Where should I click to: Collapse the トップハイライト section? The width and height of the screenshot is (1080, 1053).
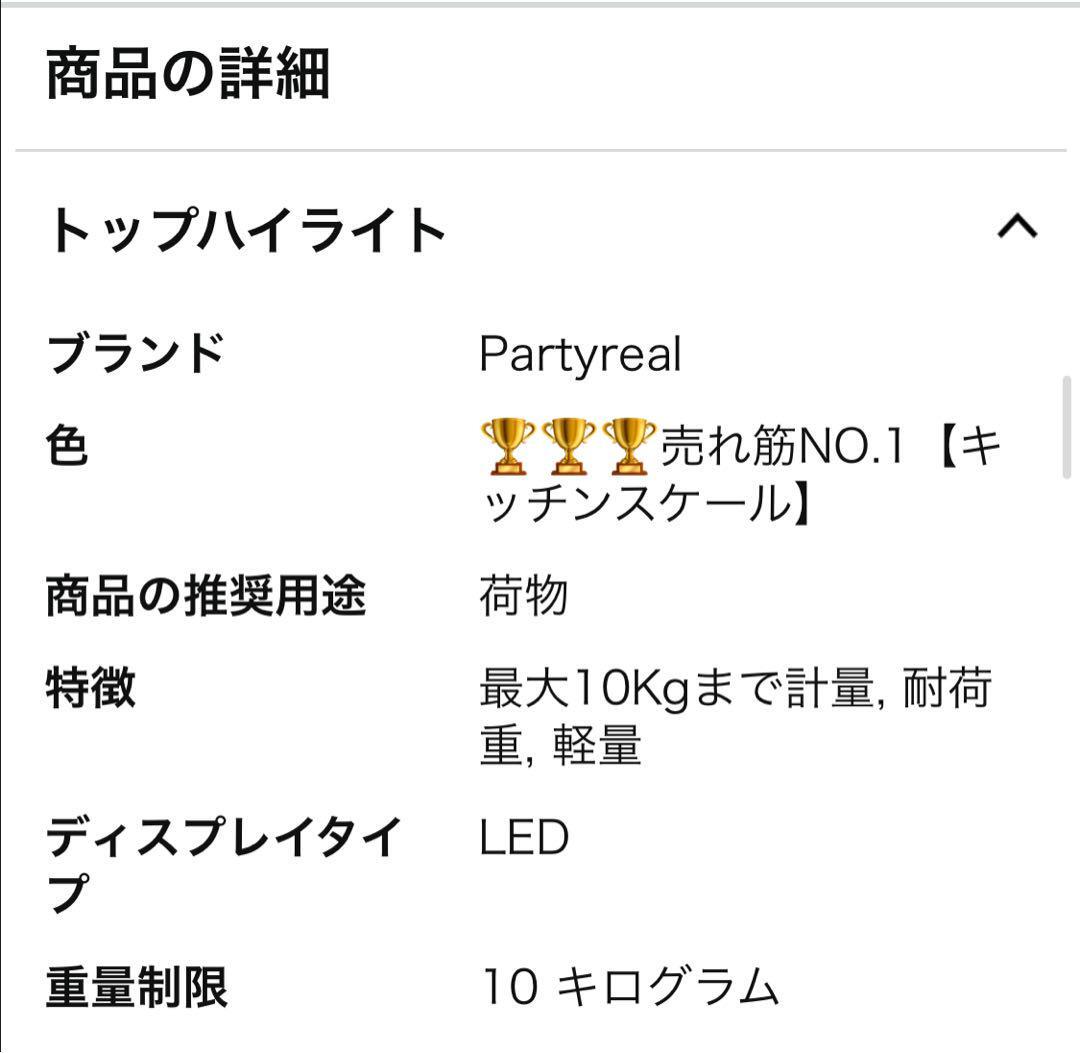point(1017,228)
